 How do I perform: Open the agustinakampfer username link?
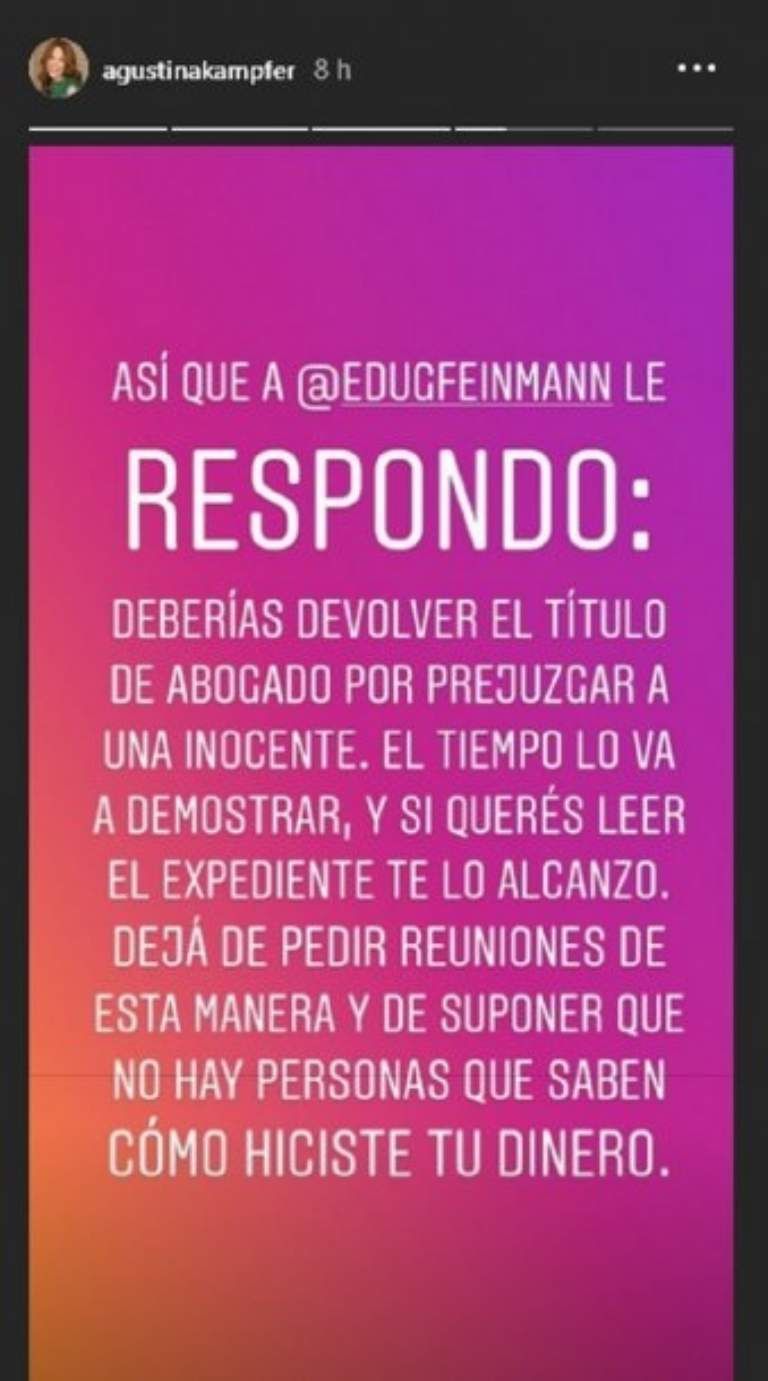(198, 72)
